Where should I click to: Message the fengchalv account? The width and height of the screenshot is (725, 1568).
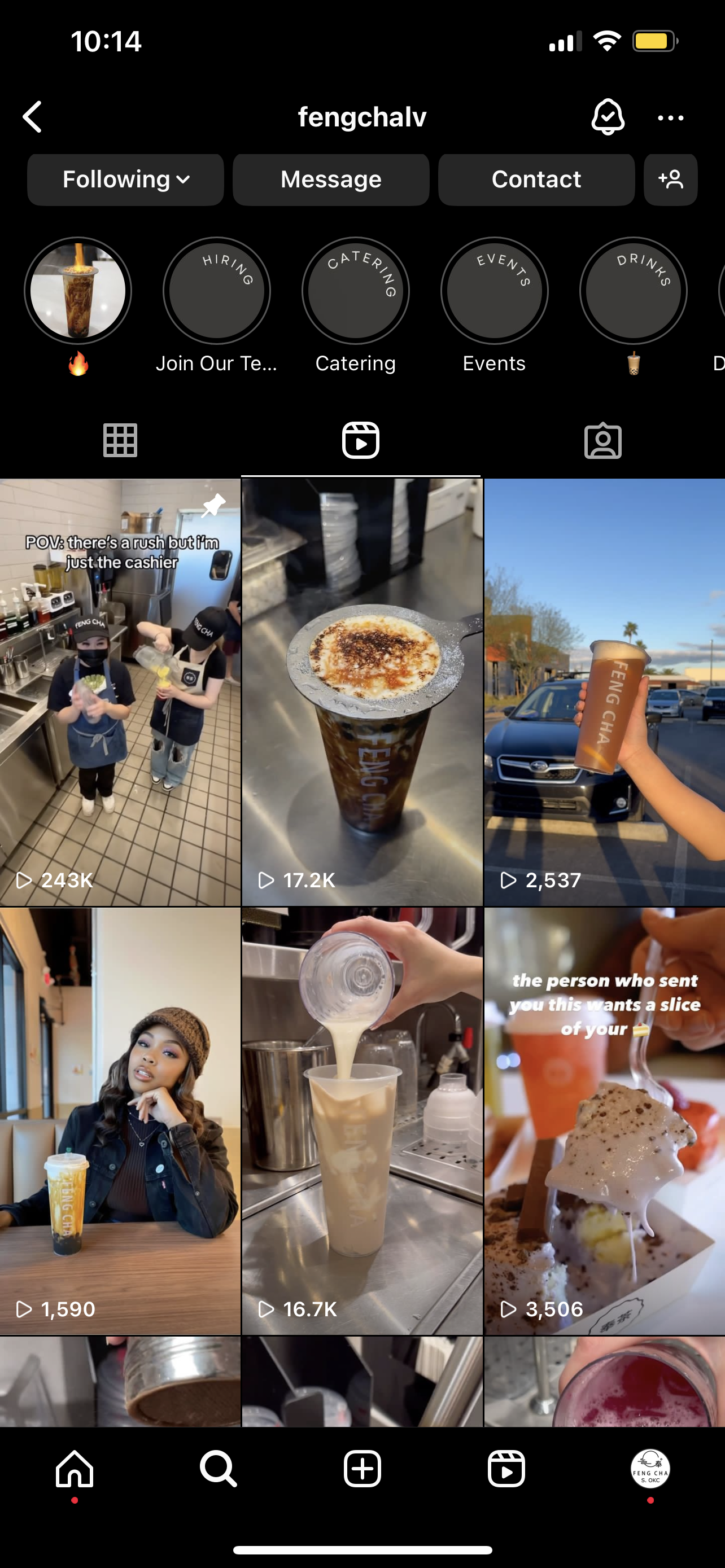[x=330, y=179]
